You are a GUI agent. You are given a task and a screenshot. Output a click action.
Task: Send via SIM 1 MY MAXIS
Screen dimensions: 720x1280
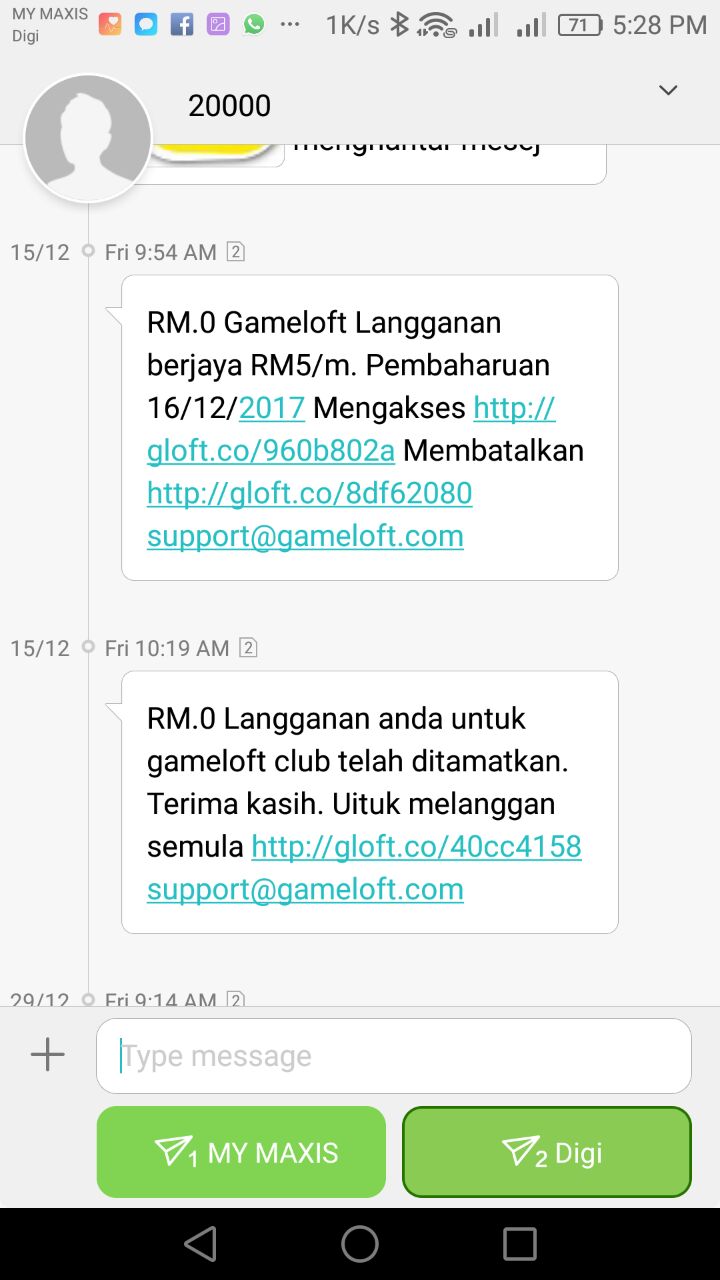click(x=241, y=1152)
